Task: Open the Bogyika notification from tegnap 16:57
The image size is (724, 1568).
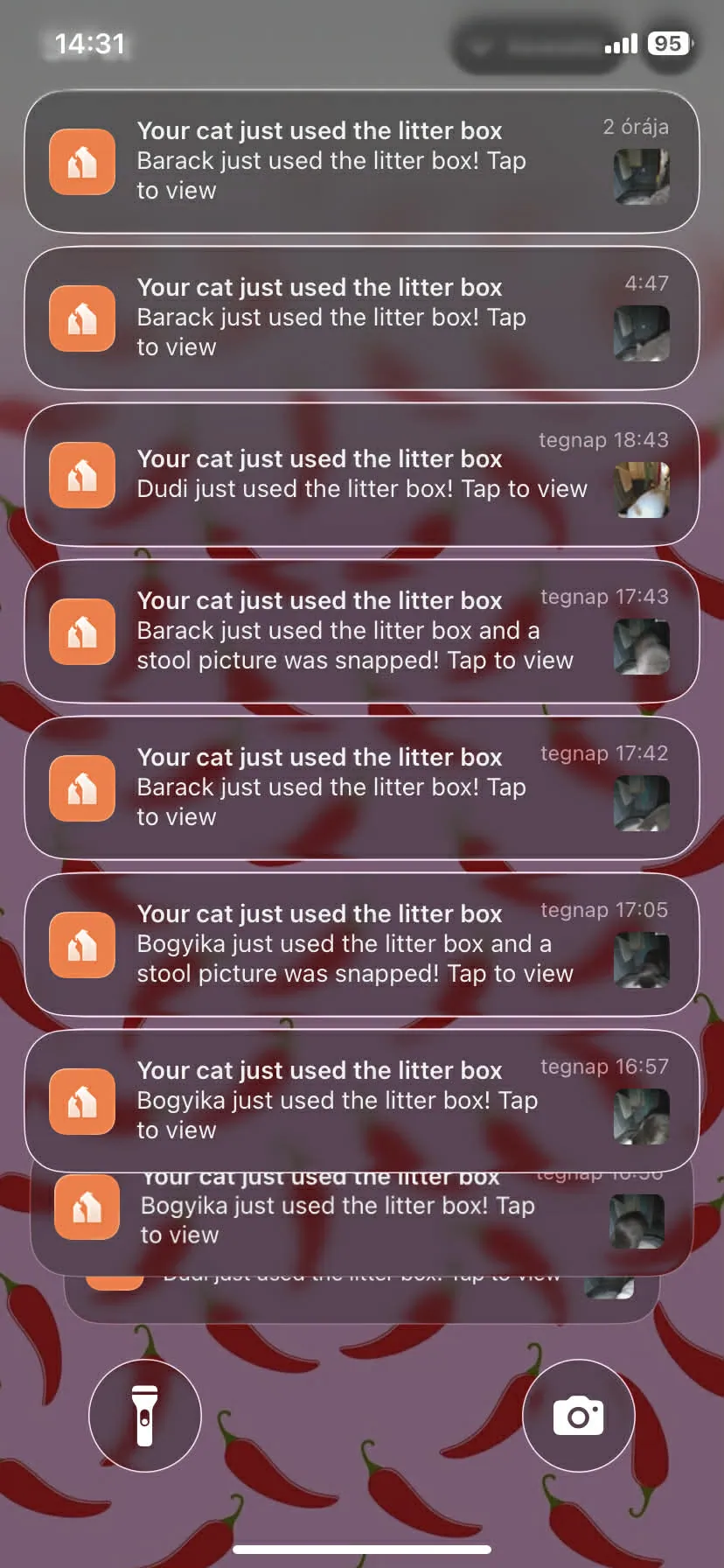Action: (x=361, y=1101)
